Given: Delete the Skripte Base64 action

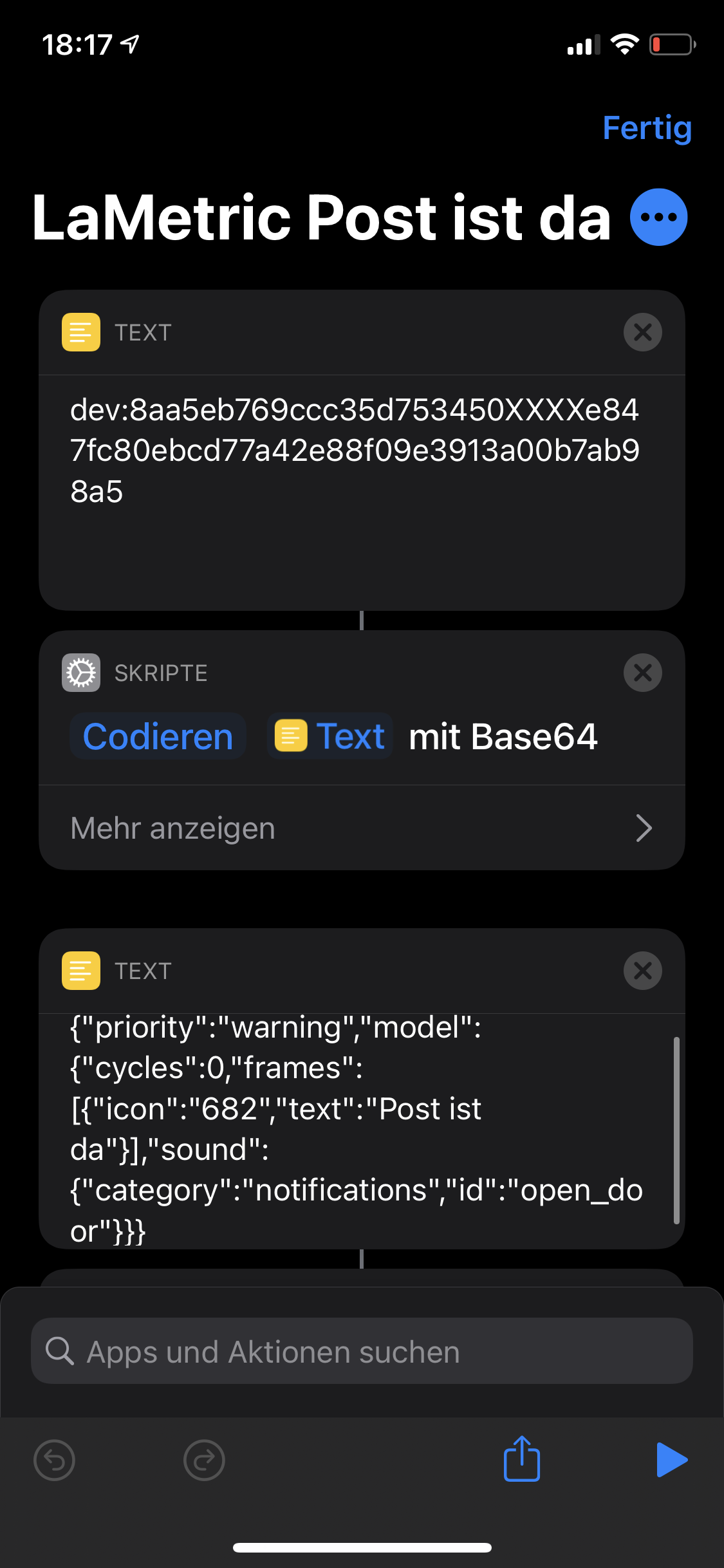Looking at the screenshot, I should pyautogui.click(x=642, y=673).
